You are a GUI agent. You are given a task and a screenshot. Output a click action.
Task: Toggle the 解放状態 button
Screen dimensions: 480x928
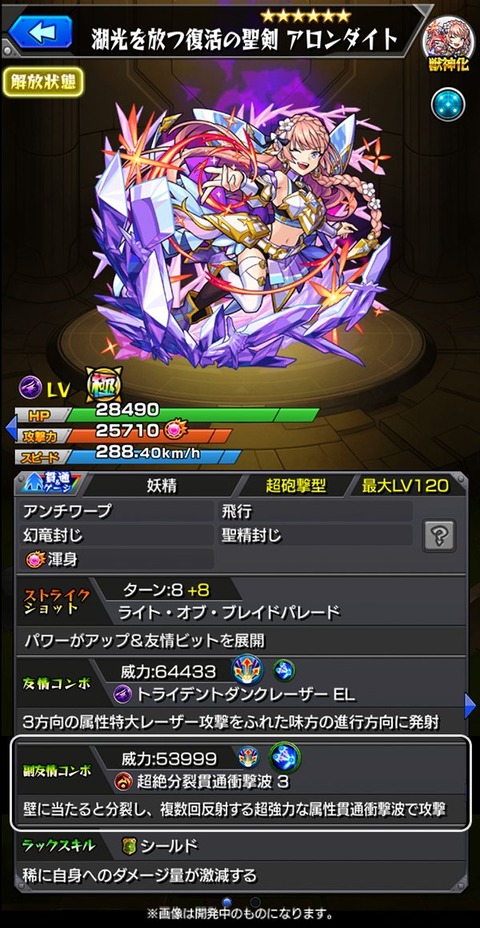click(x=43, y=81)
